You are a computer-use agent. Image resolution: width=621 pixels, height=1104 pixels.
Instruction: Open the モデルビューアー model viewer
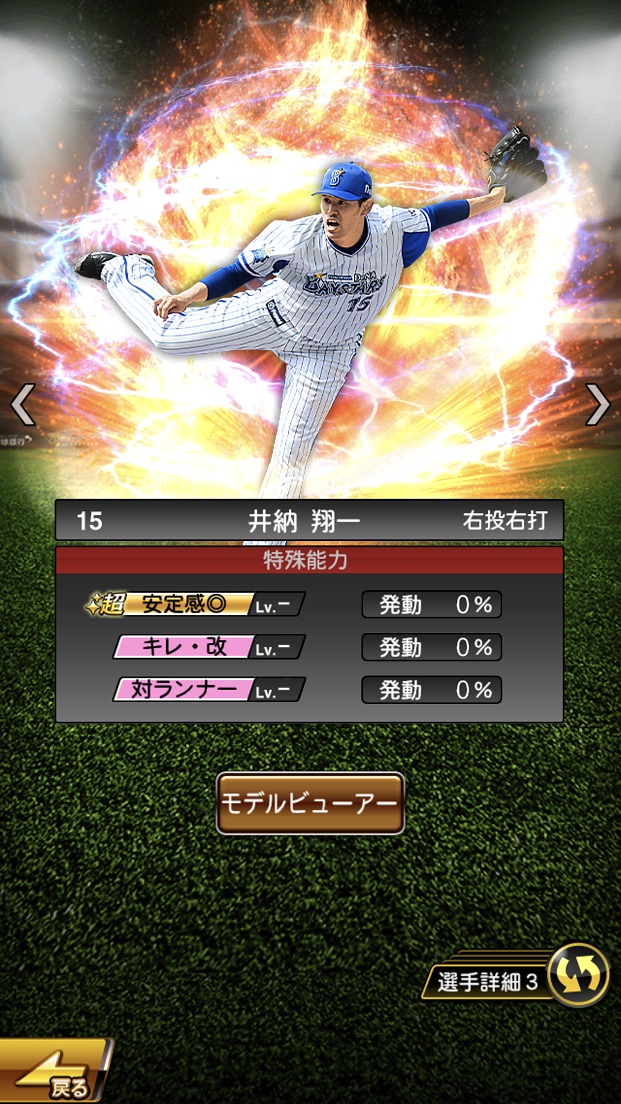(310, 803)
